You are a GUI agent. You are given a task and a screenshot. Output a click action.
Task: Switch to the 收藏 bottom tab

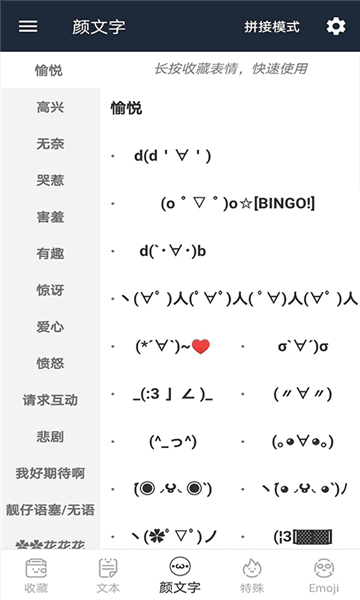coord(36,576)
